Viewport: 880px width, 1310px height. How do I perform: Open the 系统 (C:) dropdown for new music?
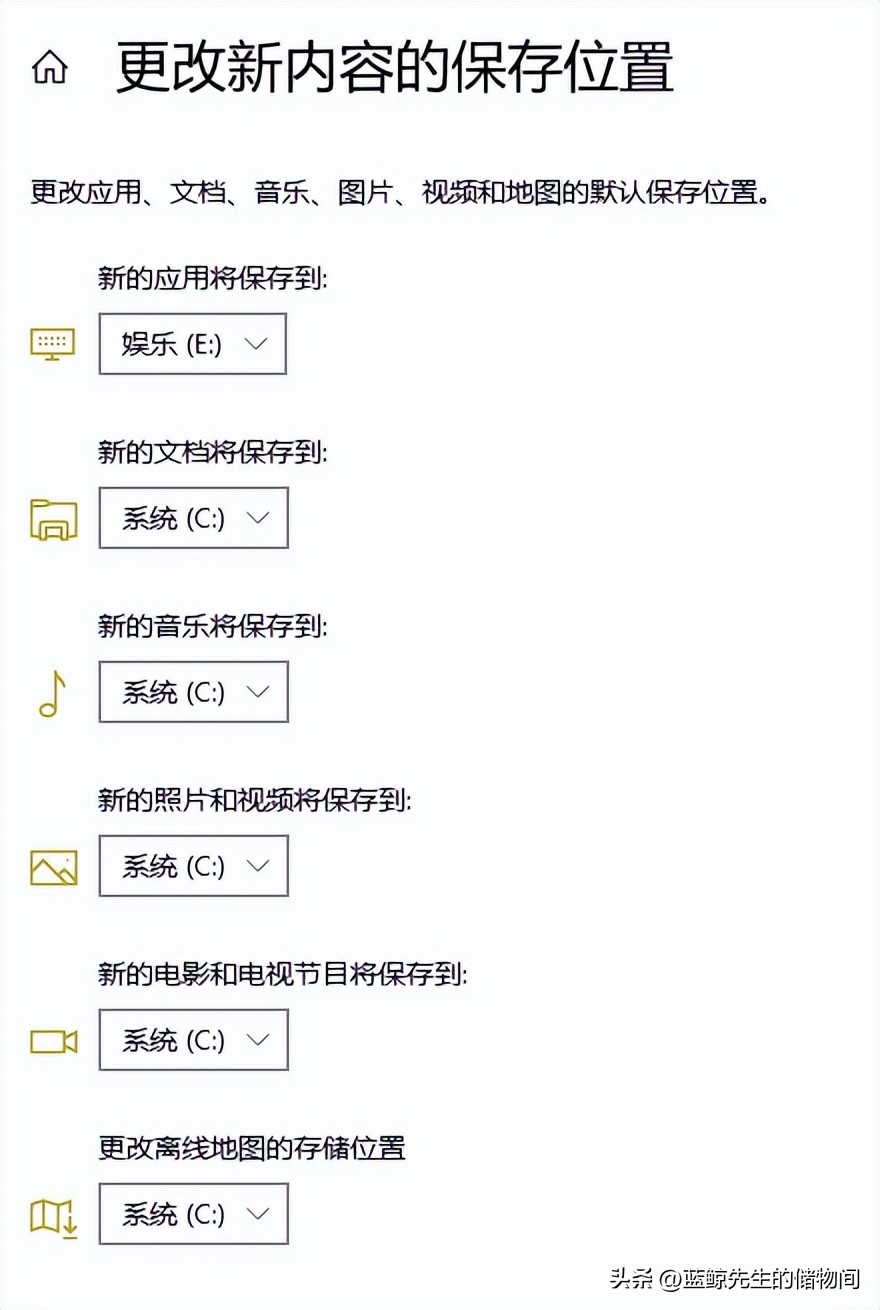tap(192, 692)
